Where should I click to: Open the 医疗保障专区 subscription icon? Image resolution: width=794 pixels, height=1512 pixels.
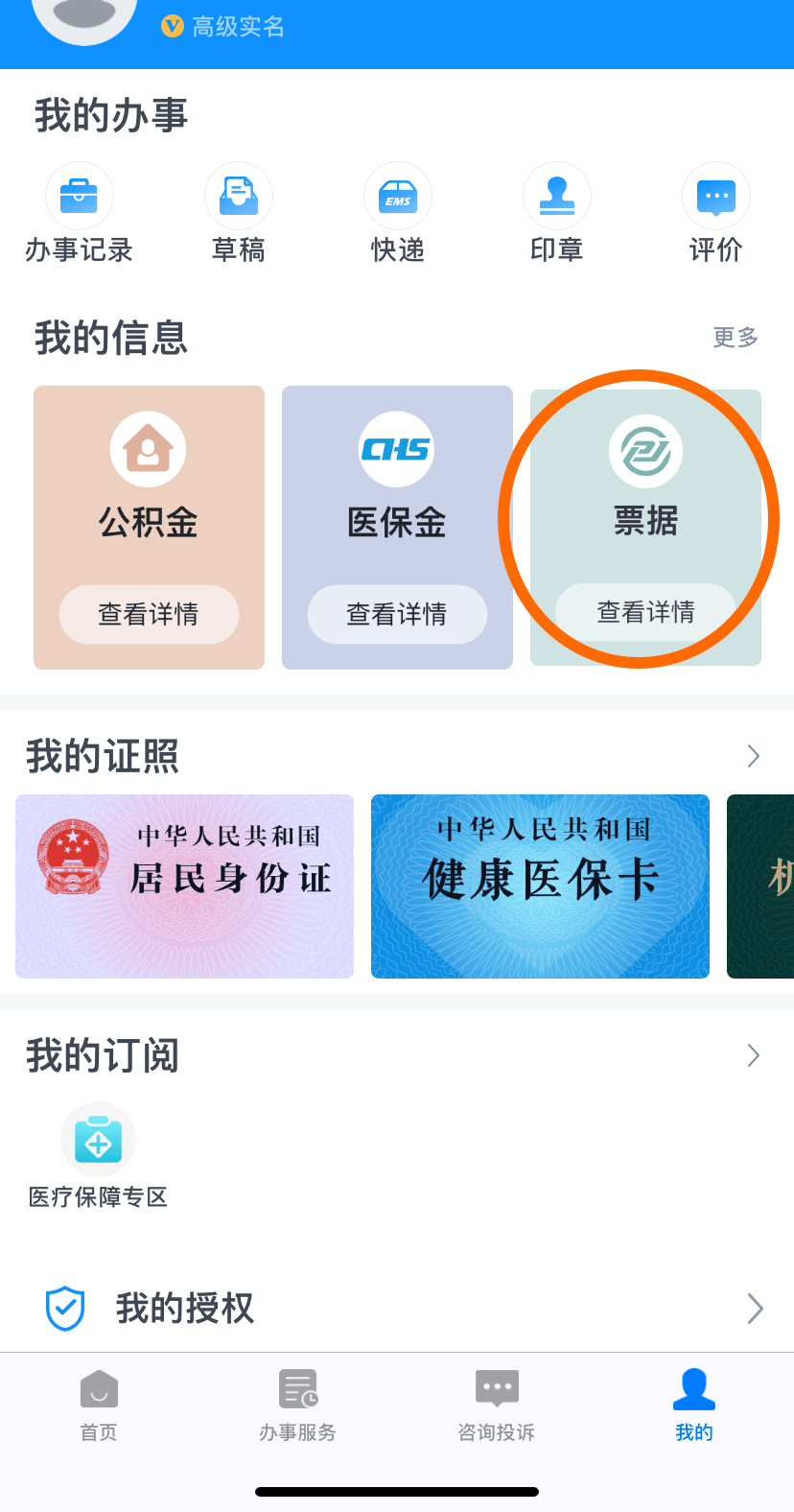click(98, 1139)
